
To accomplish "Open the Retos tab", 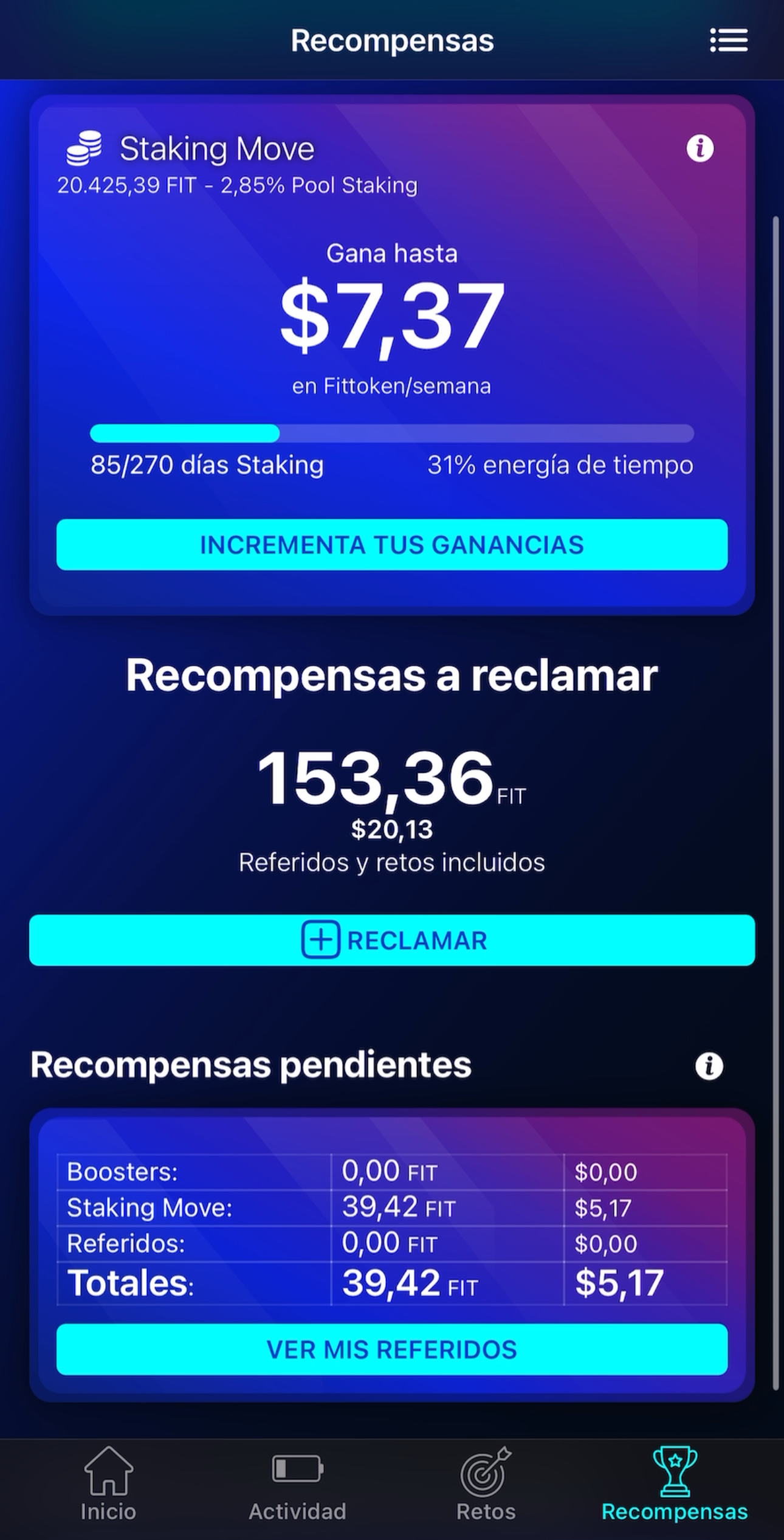I will tap(486, 1485).
